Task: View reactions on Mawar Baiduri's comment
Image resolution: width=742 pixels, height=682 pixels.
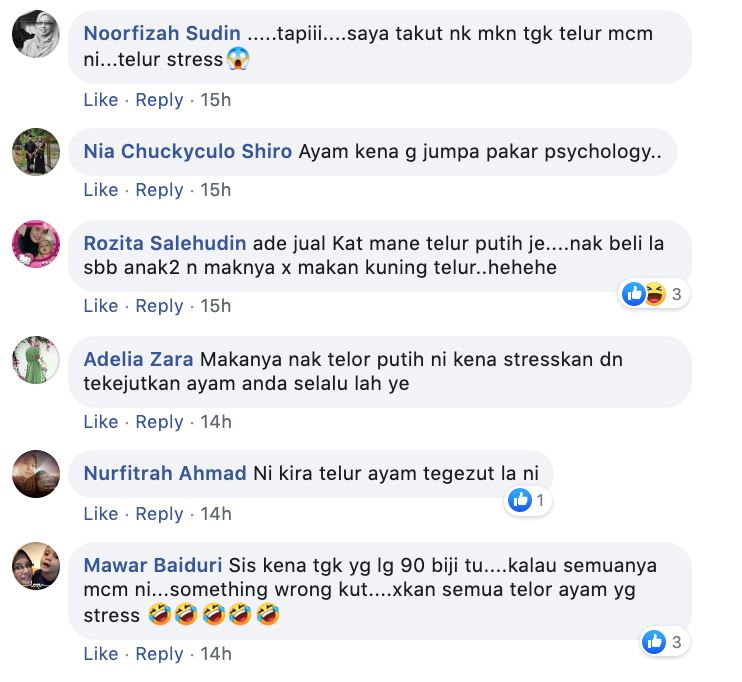Action: [x=664, y=642]
